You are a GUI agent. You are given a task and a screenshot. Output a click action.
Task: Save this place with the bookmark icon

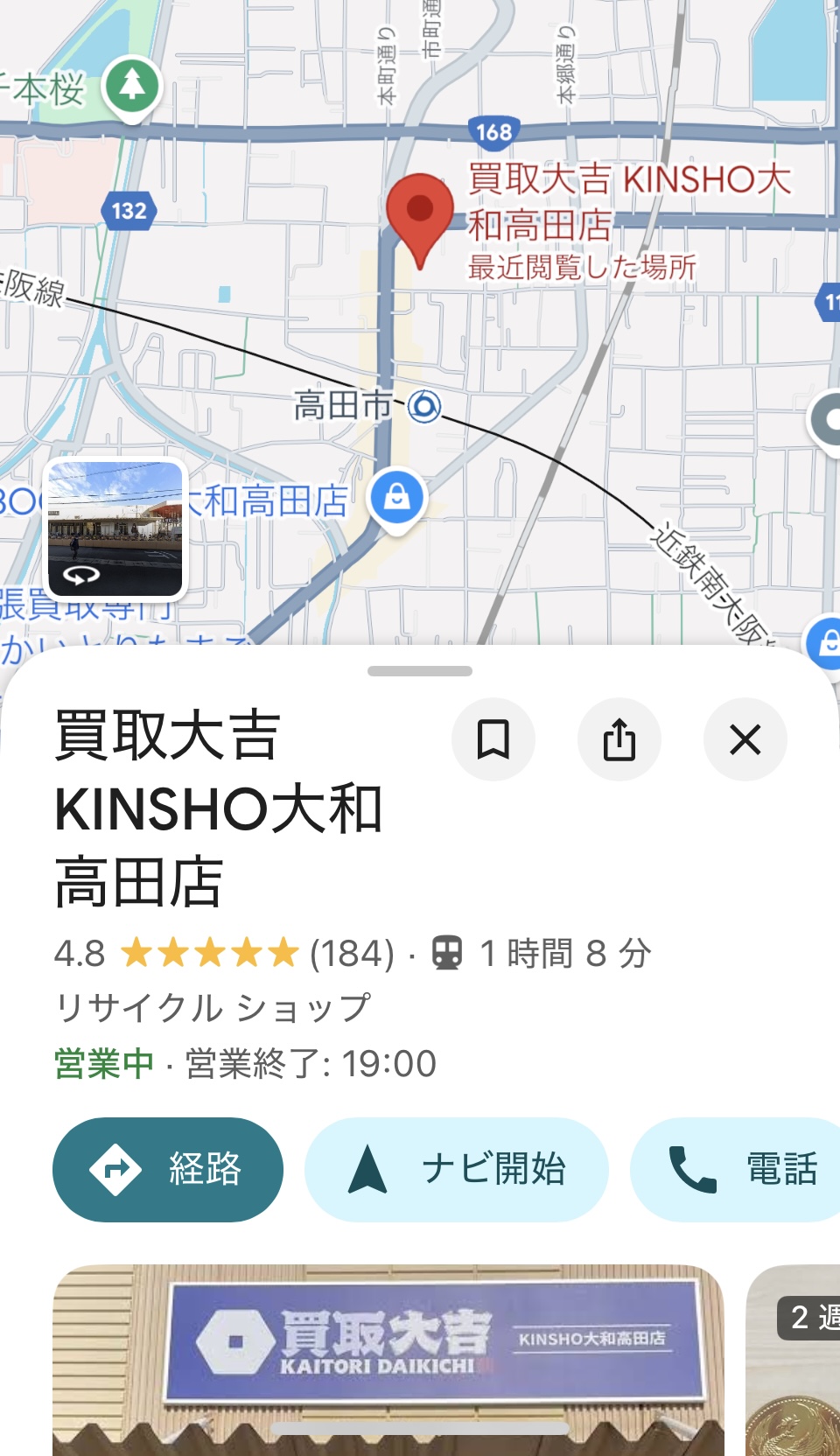493,740
